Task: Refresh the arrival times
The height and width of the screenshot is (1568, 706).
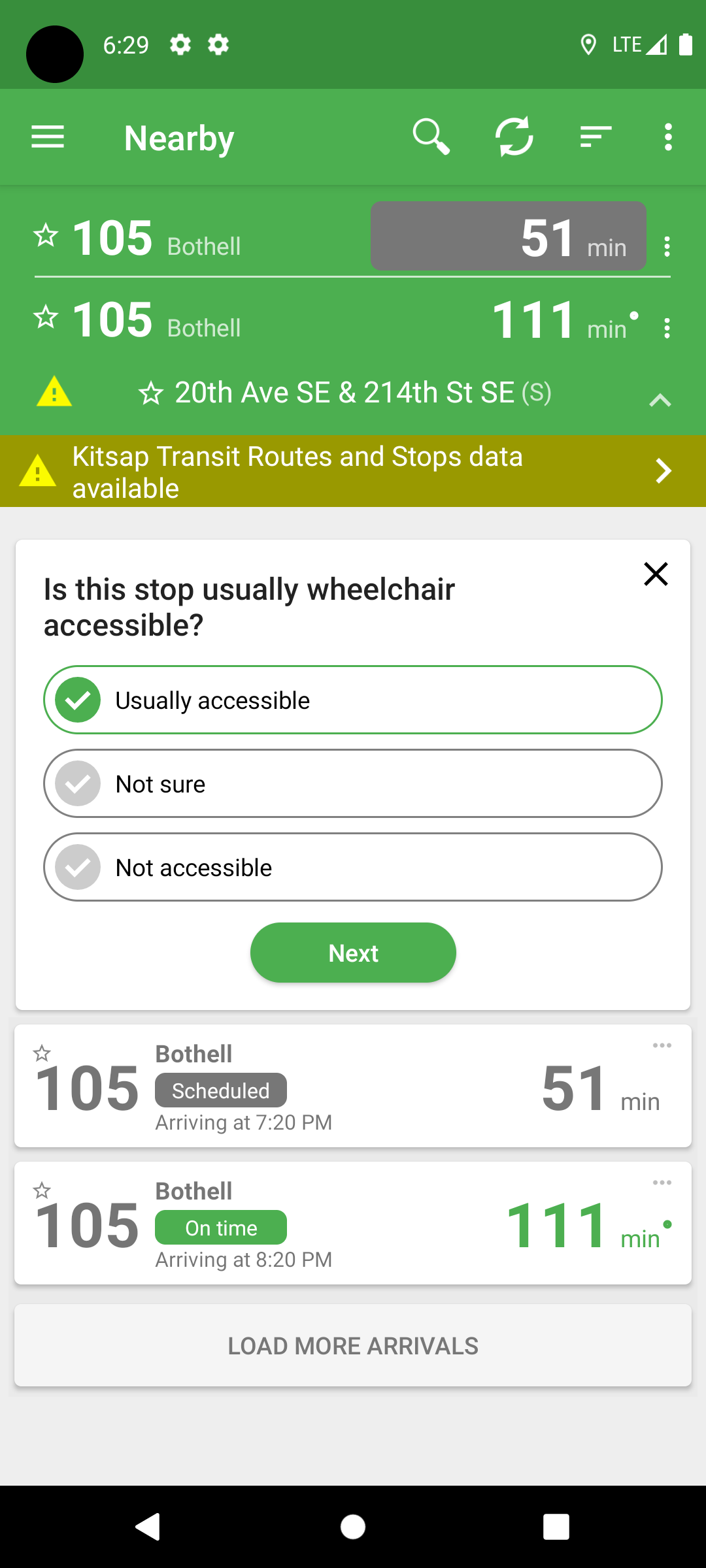Action: click(x=514, y=137)
